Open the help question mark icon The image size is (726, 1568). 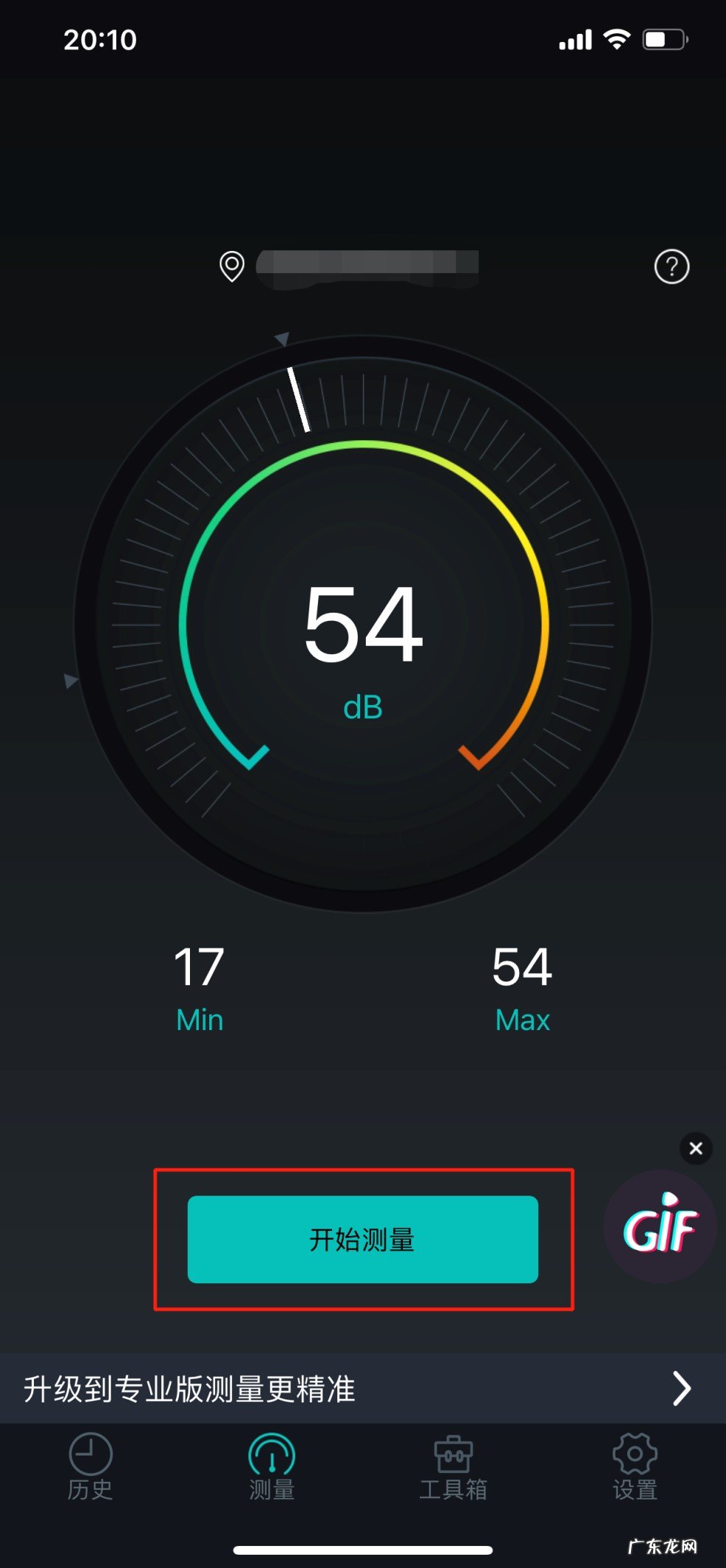tap(672, 266)
